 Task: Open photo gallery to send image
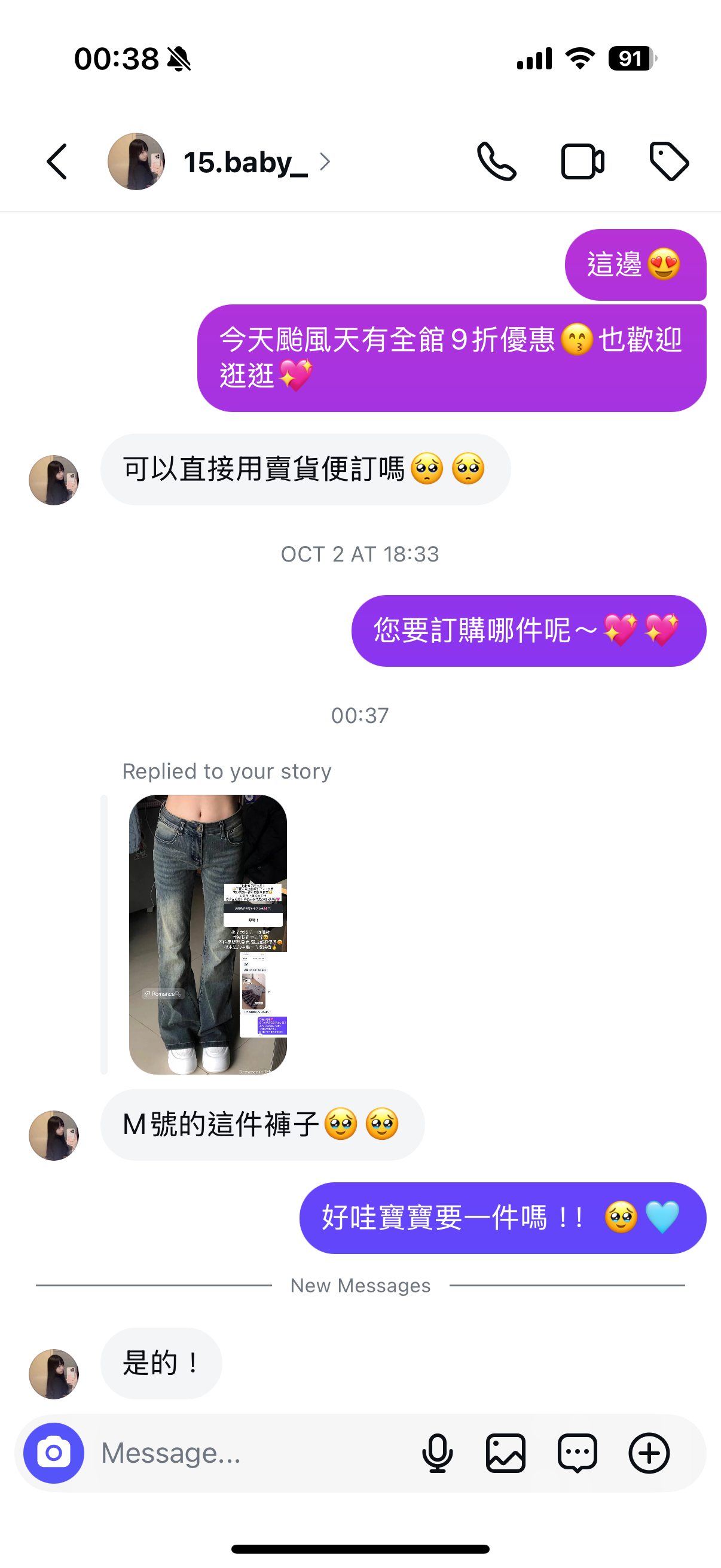(506, 1453)
